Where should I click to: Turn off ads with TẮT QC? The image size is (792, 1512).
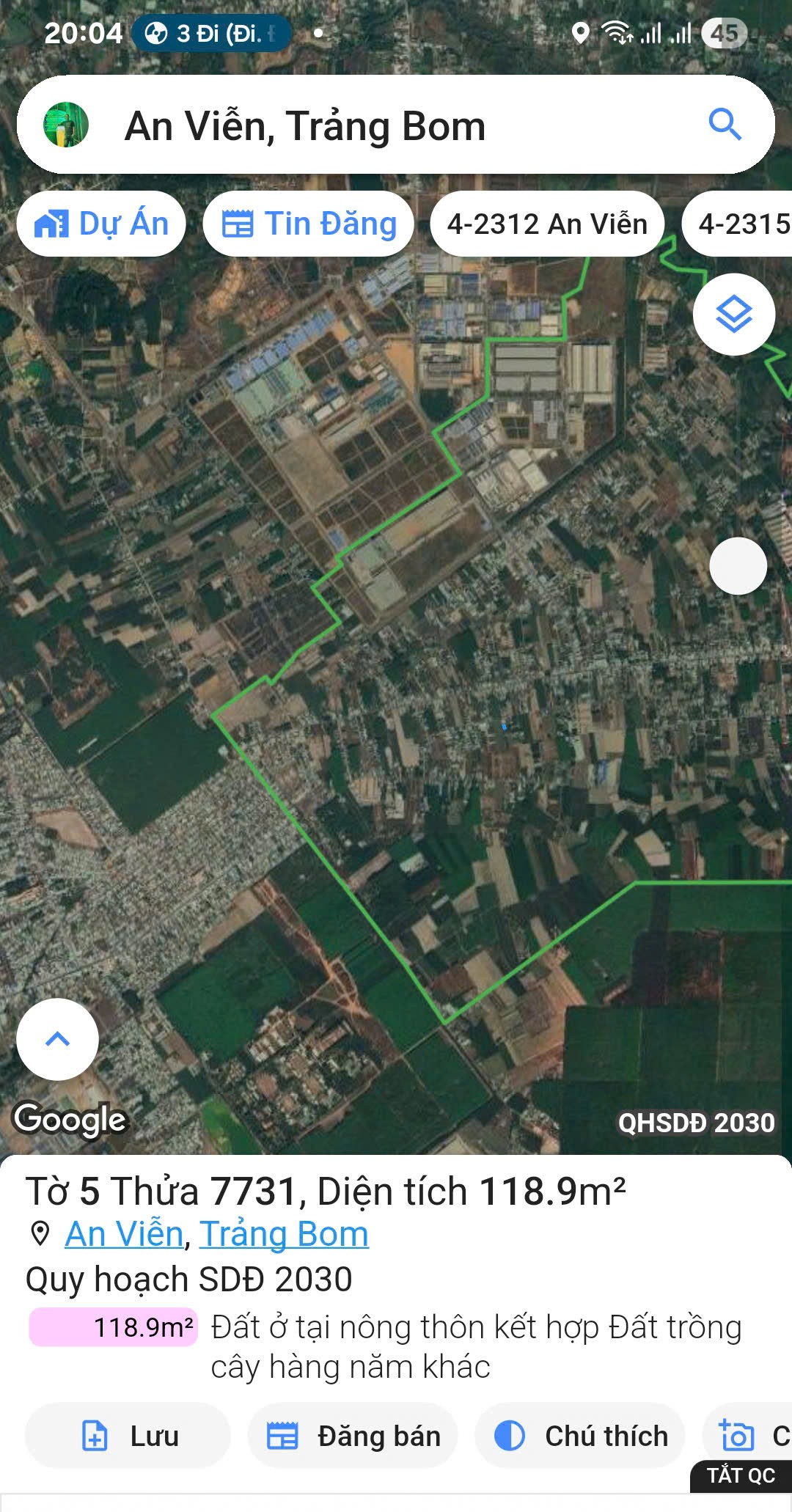(x=741, y=1475)
